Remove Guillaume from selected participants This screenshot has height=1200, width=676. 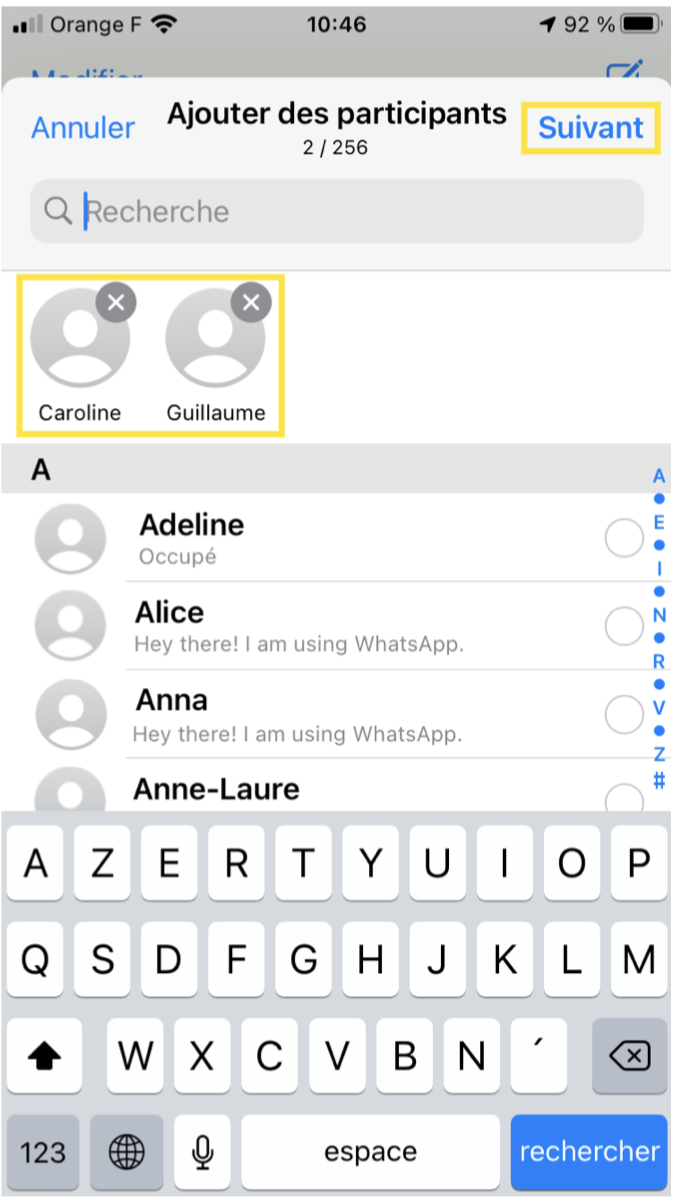coord(251,302)
